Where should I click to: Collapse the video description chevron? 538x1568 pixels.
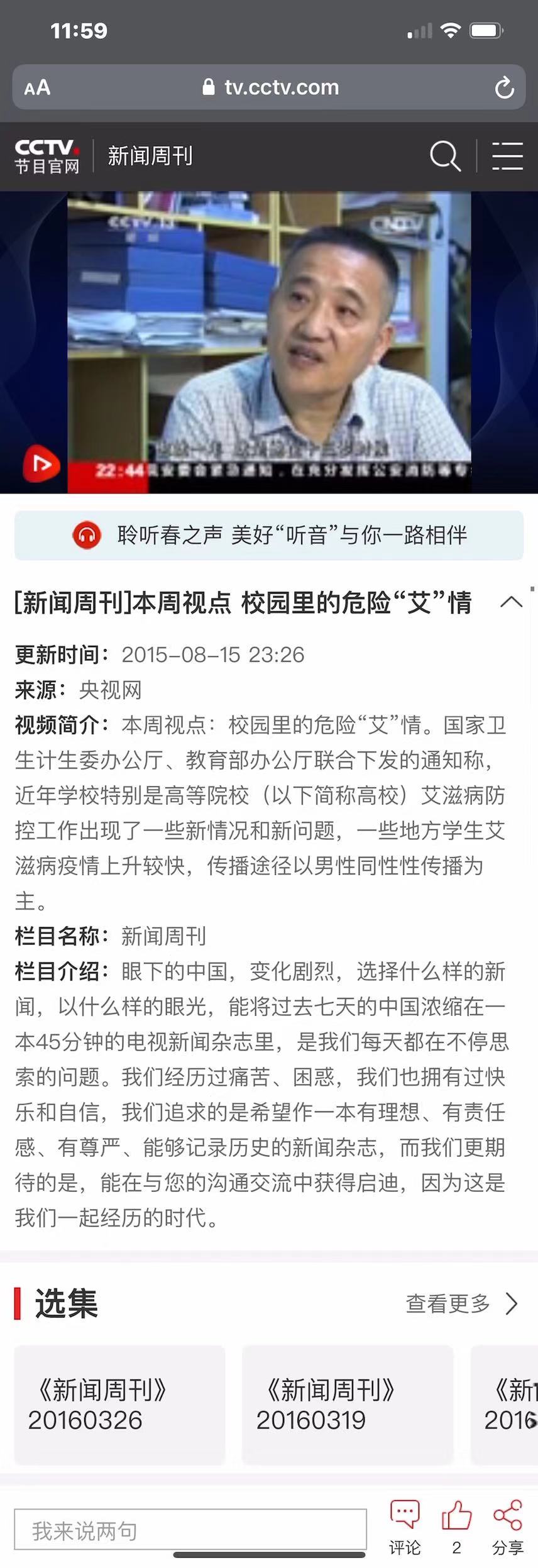coord(511,602)
